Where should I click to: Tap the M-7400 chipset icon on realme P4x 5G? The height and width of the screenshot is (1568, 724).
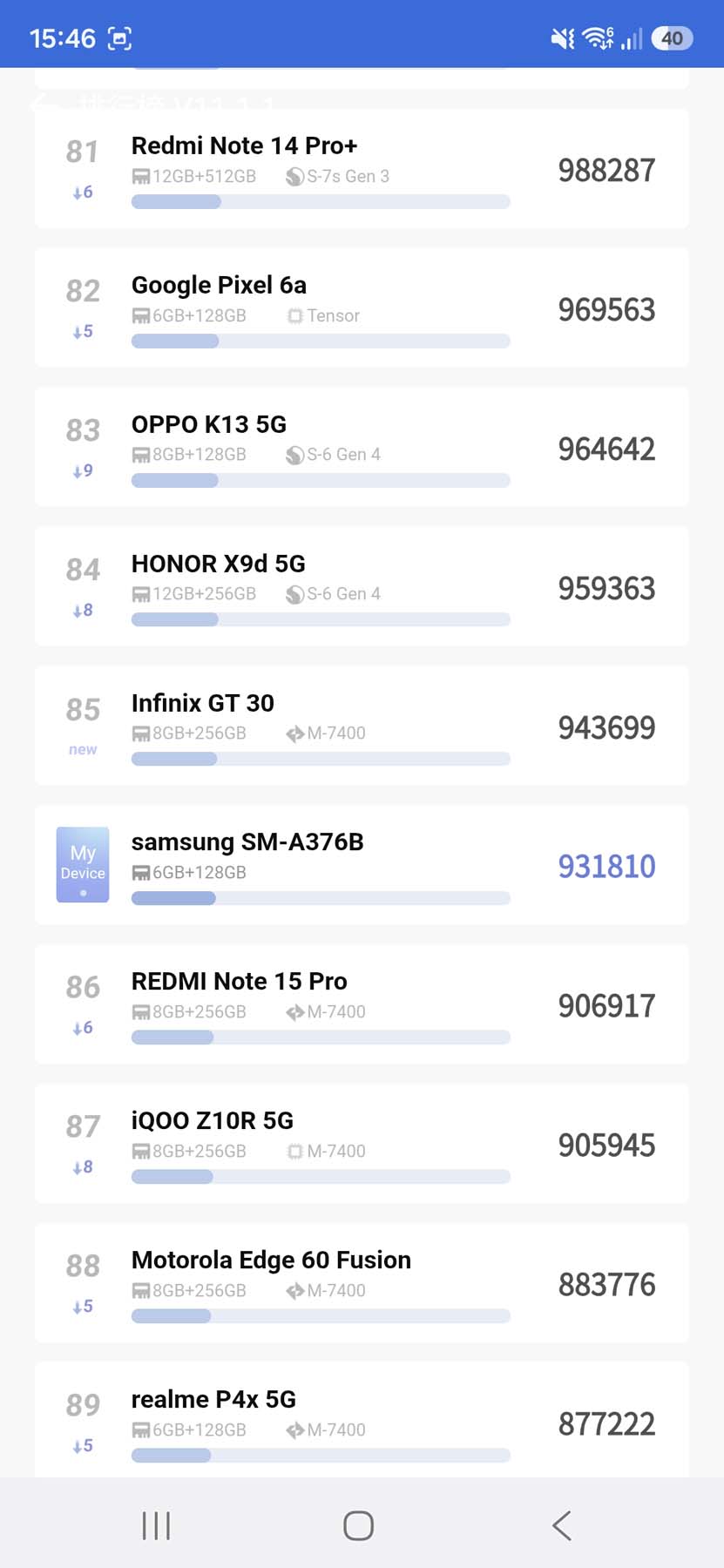[x=294, y=1429]
